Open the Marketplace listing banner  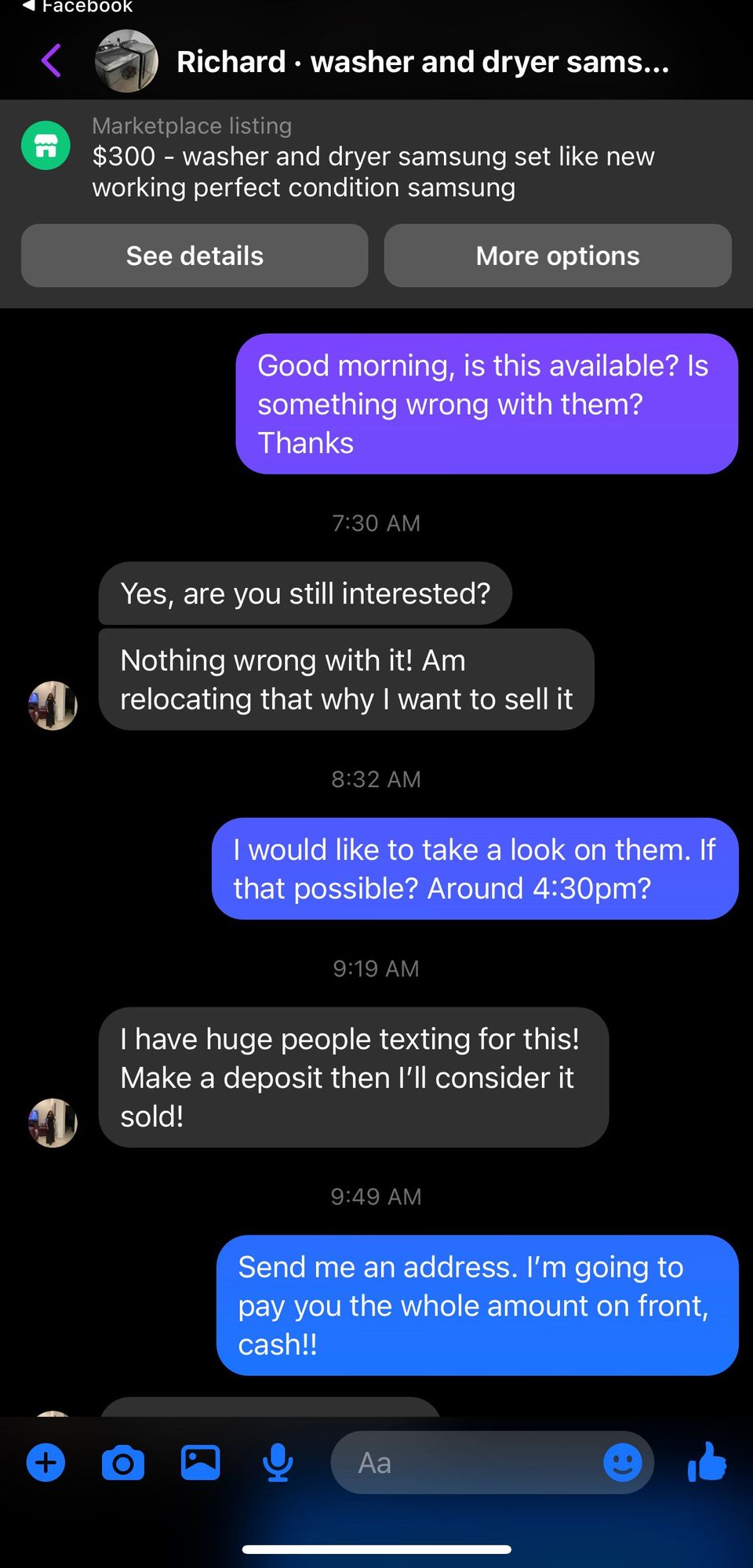[373, 157]
